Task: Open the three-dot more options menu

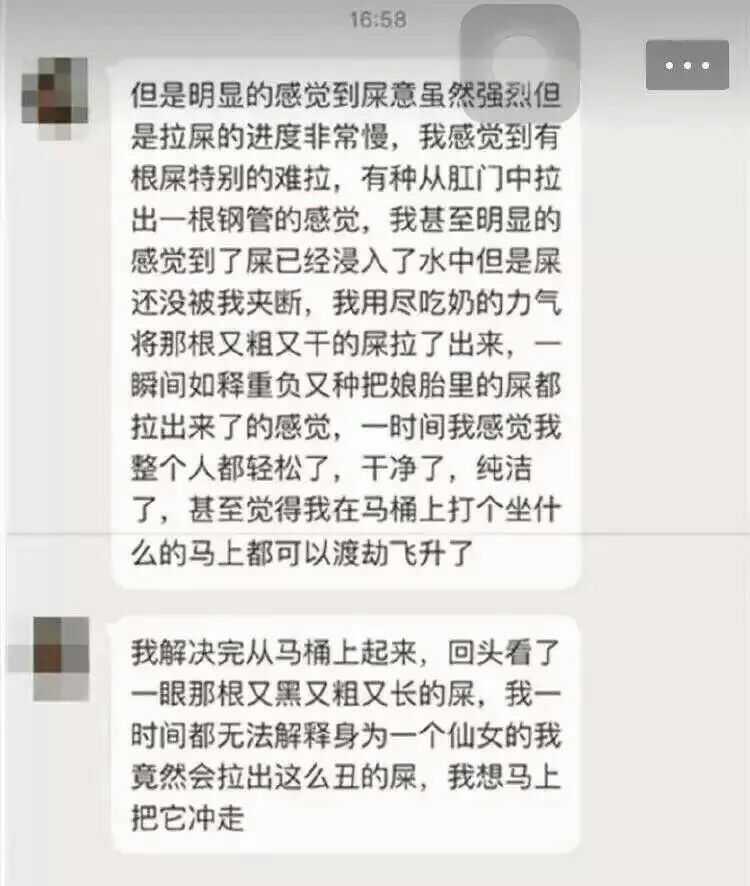Action: pos(687,65)
